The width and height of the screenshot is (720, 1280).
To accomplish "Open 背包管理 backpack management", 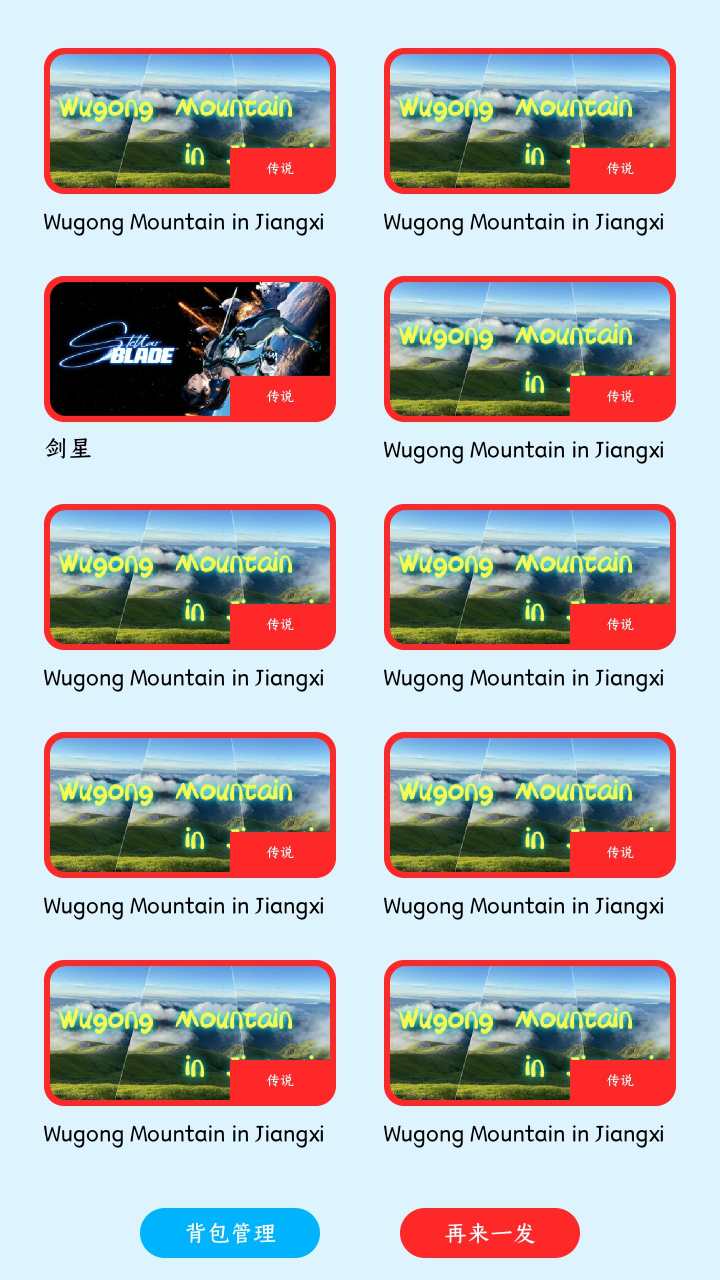I will click(230, 1233).
